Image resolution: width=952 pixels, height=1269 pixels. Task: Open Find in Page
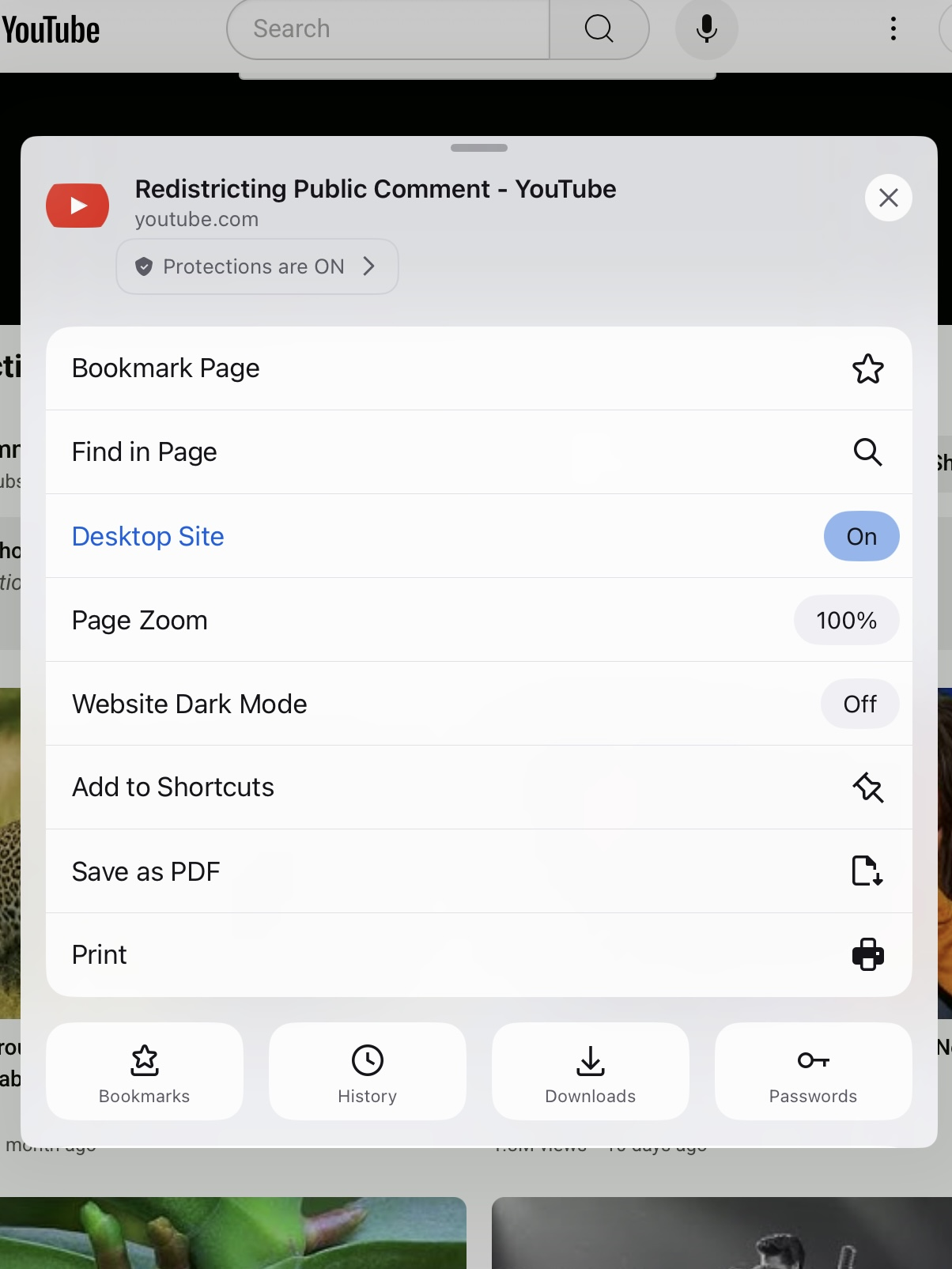coord(478,452)
